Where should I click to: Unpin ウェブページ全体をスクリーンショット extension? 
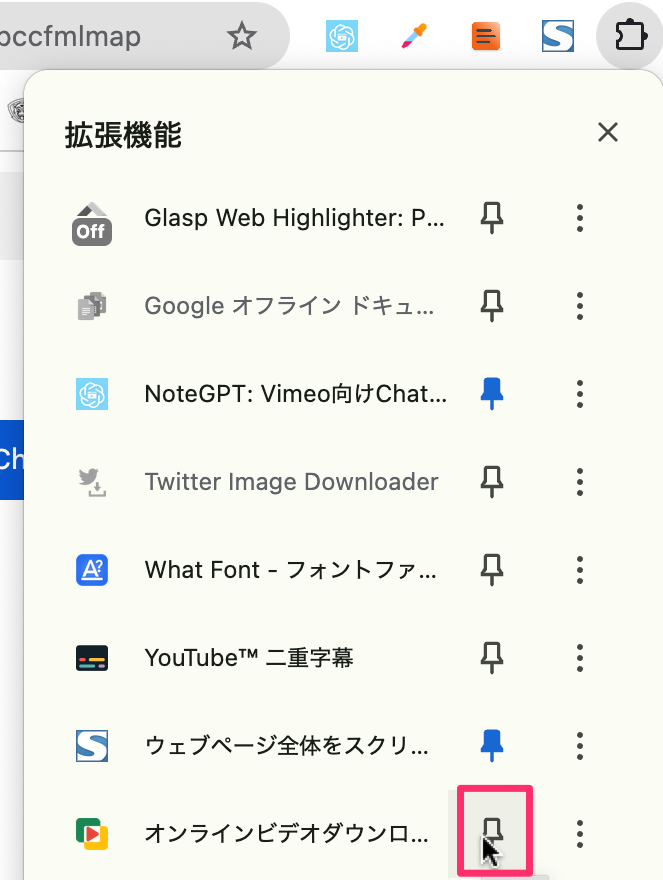point(491,745)
